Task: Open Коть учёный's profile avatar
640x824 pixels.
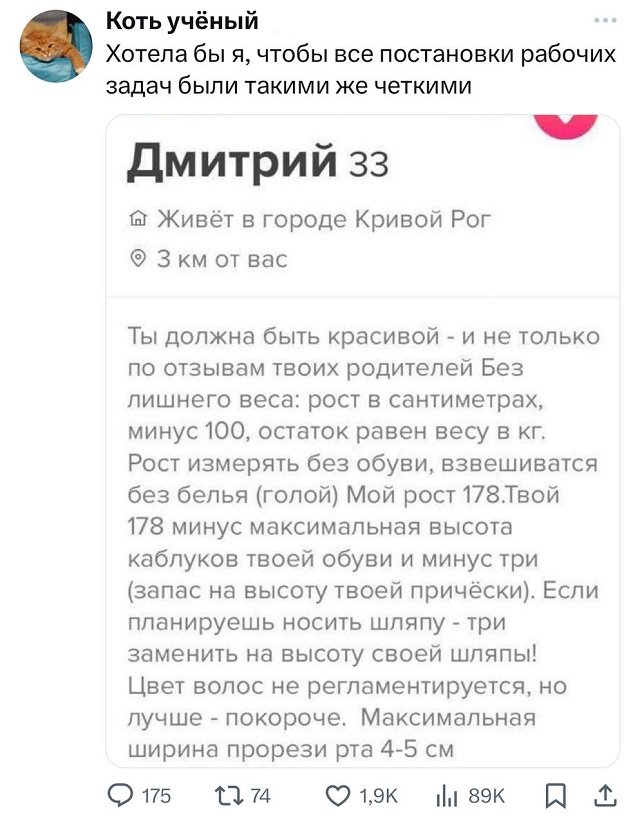Action: (56, 46)
